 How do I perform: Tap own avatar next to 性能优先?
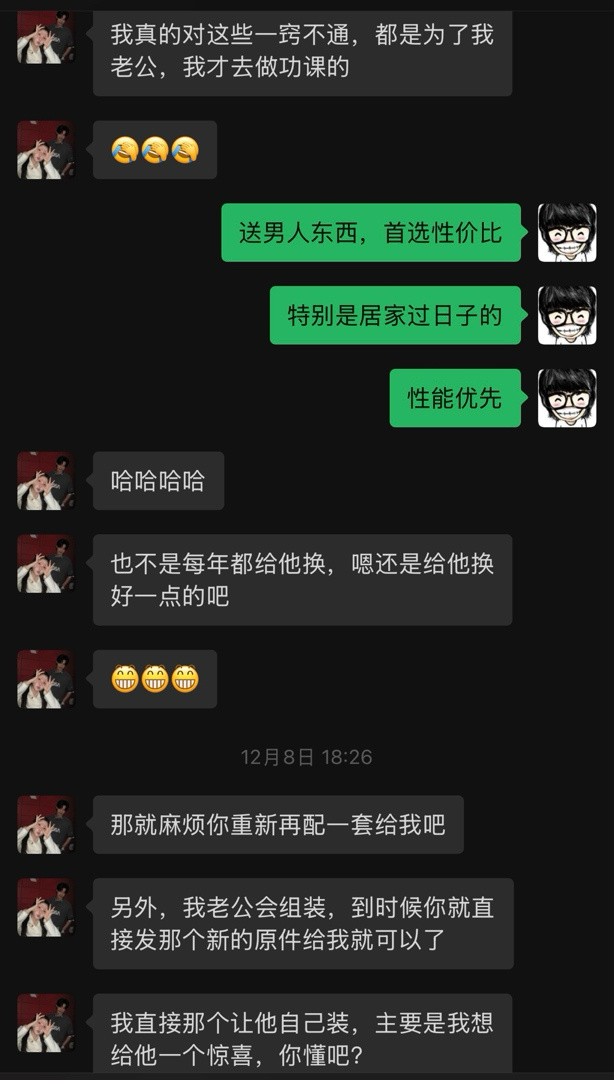point(567,398)
